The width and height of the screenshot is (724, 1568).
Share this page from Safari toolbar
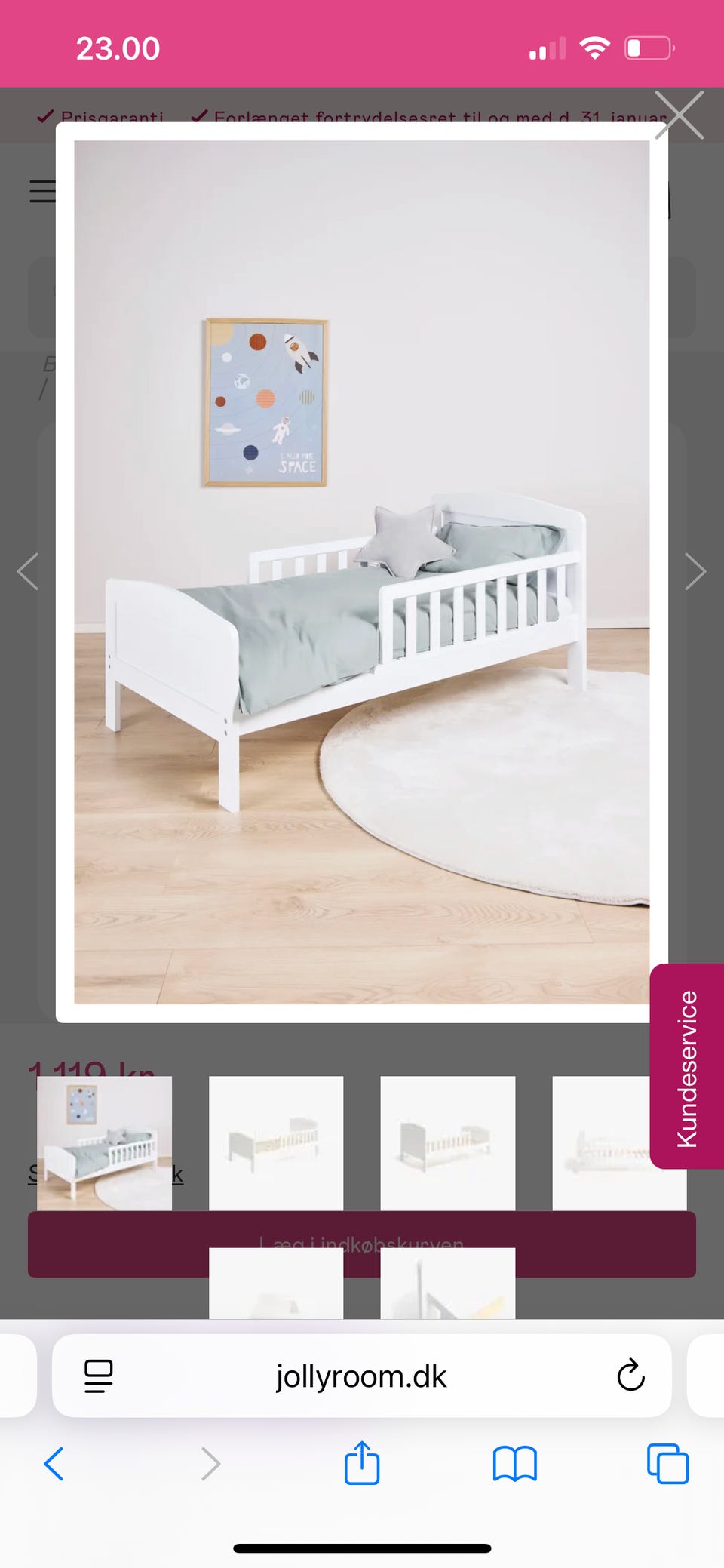[362, 1462]
